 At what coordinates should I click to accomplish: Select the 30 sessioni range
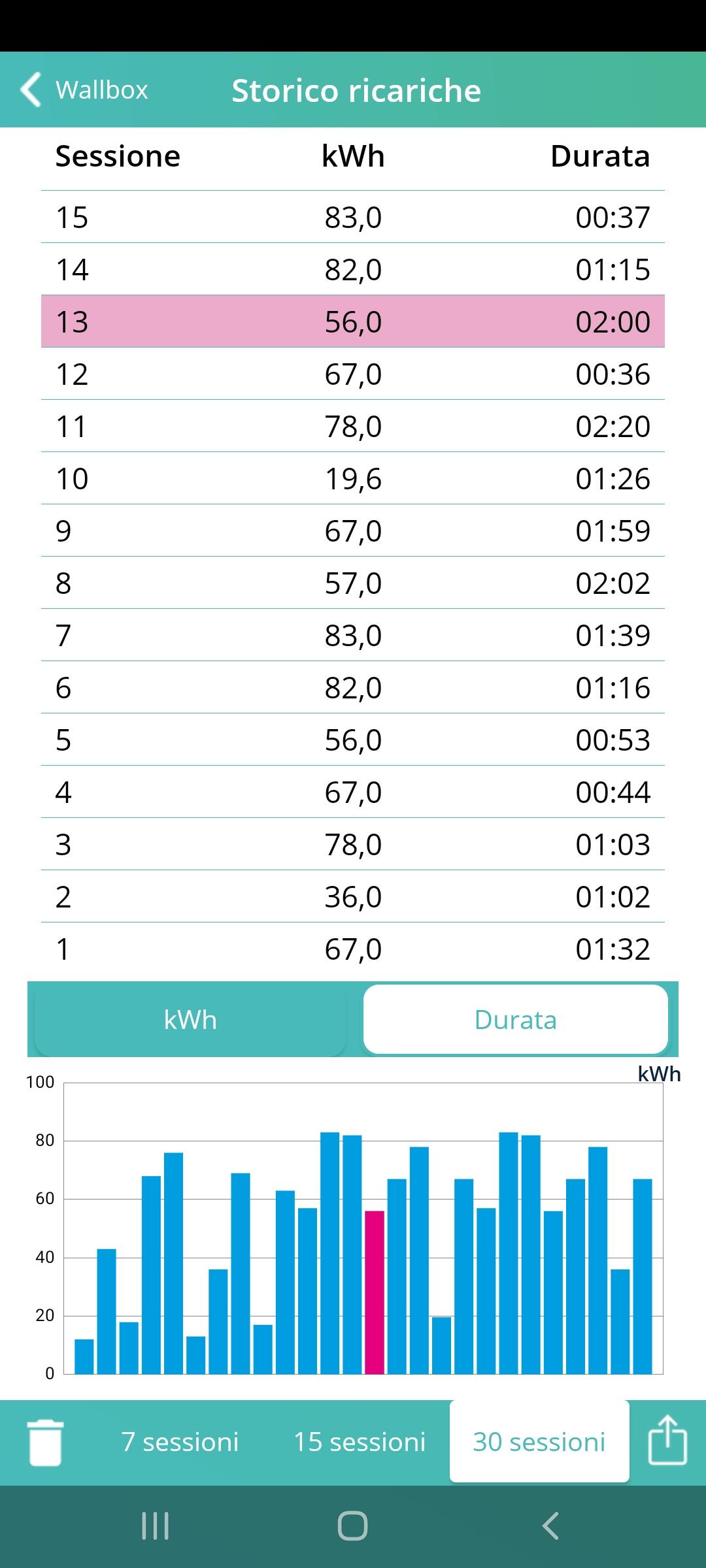point(539,1441)
